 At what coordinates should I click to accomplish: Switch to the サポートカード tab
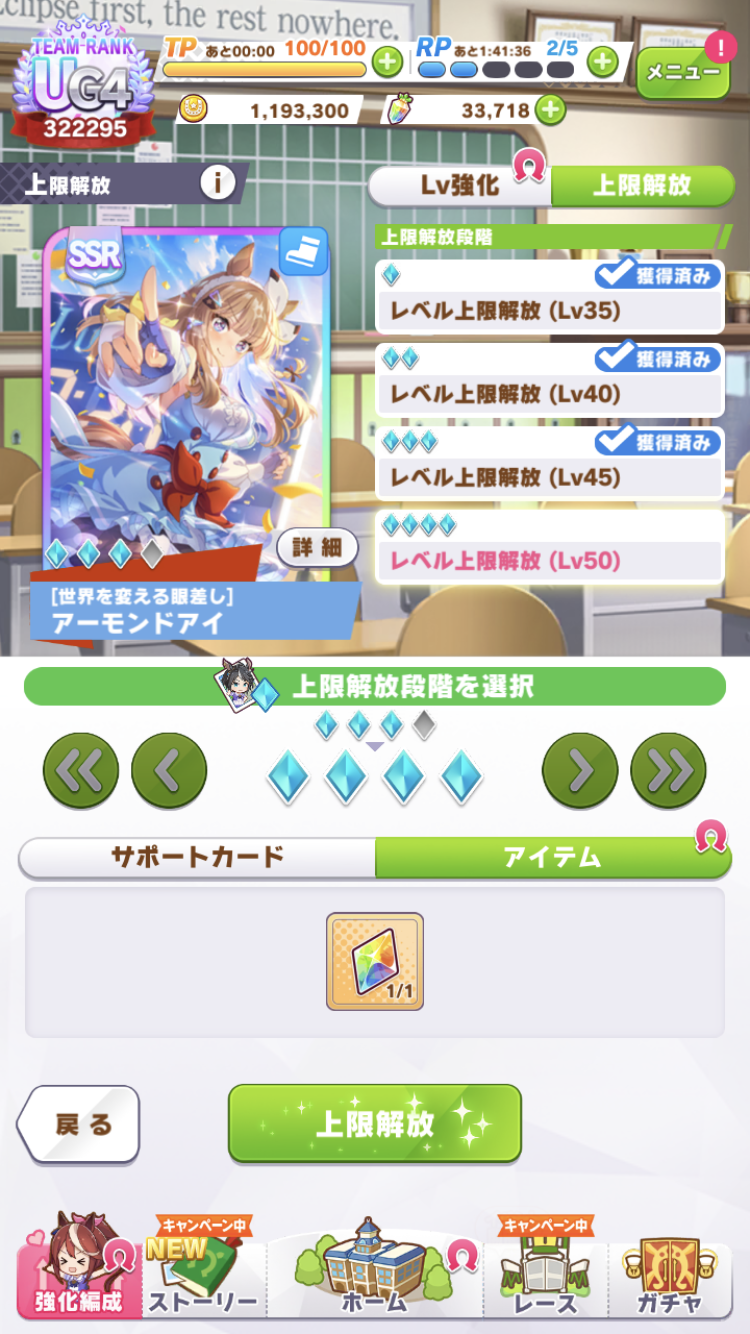pyautogui.click(x=198, y=857)
